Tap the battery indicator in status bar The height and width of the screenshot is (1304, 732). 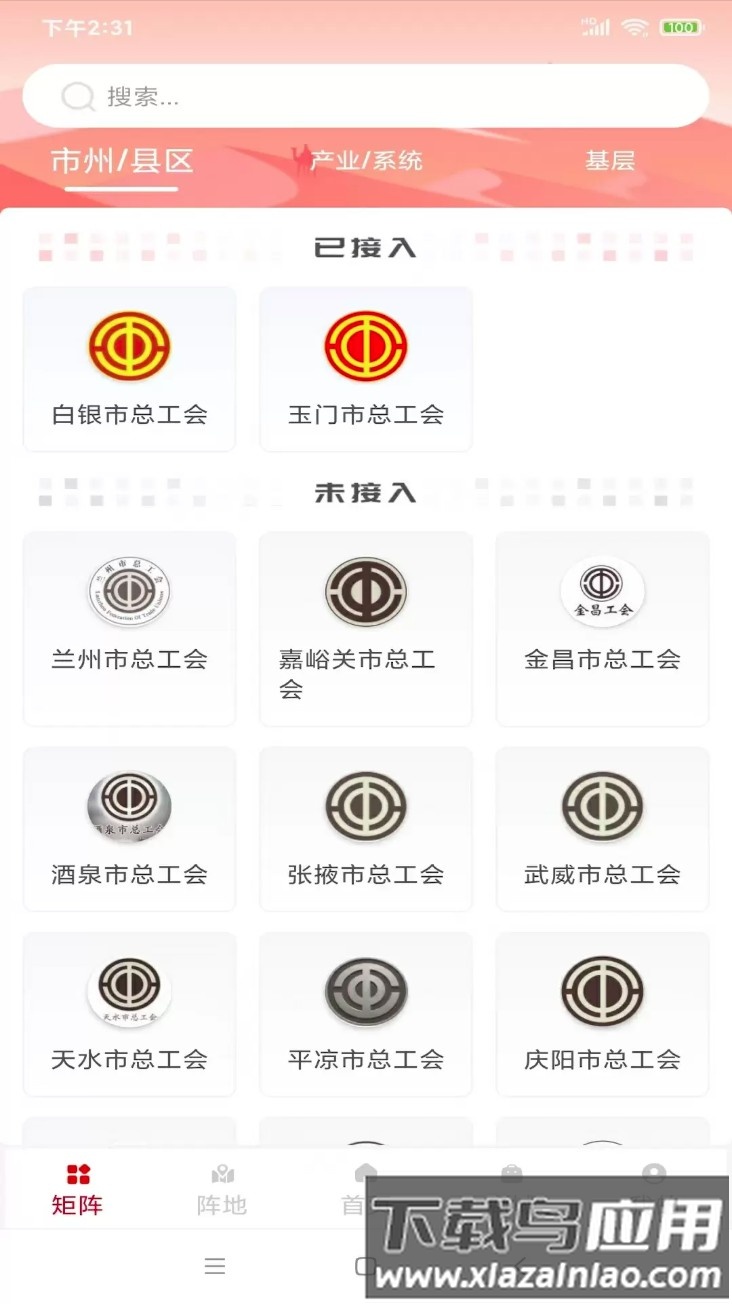pos(680,27)
